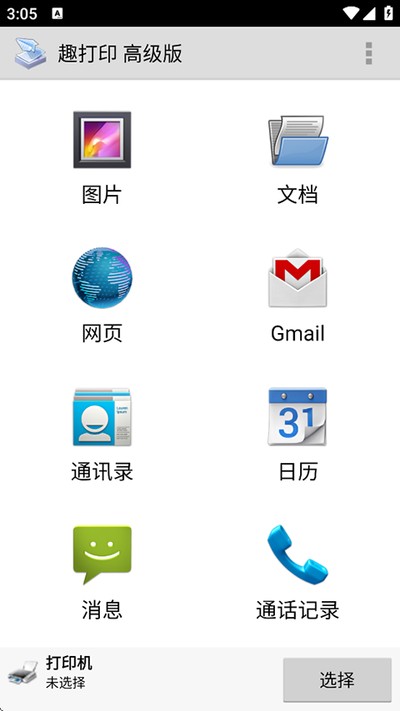Open the overflow menu
Image resolution: width=400 pixels, height=711 pixels.
coord(369,54)
